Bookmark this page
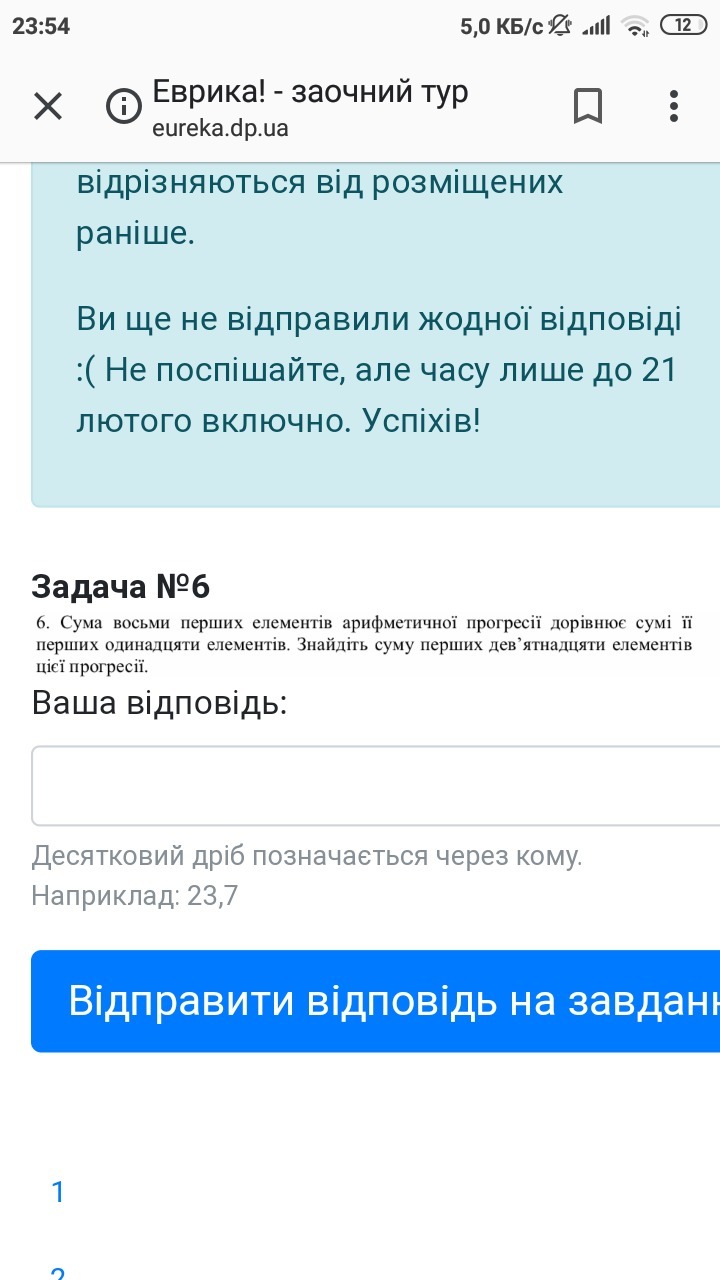Screen dimensions: 720x1280 588,106
